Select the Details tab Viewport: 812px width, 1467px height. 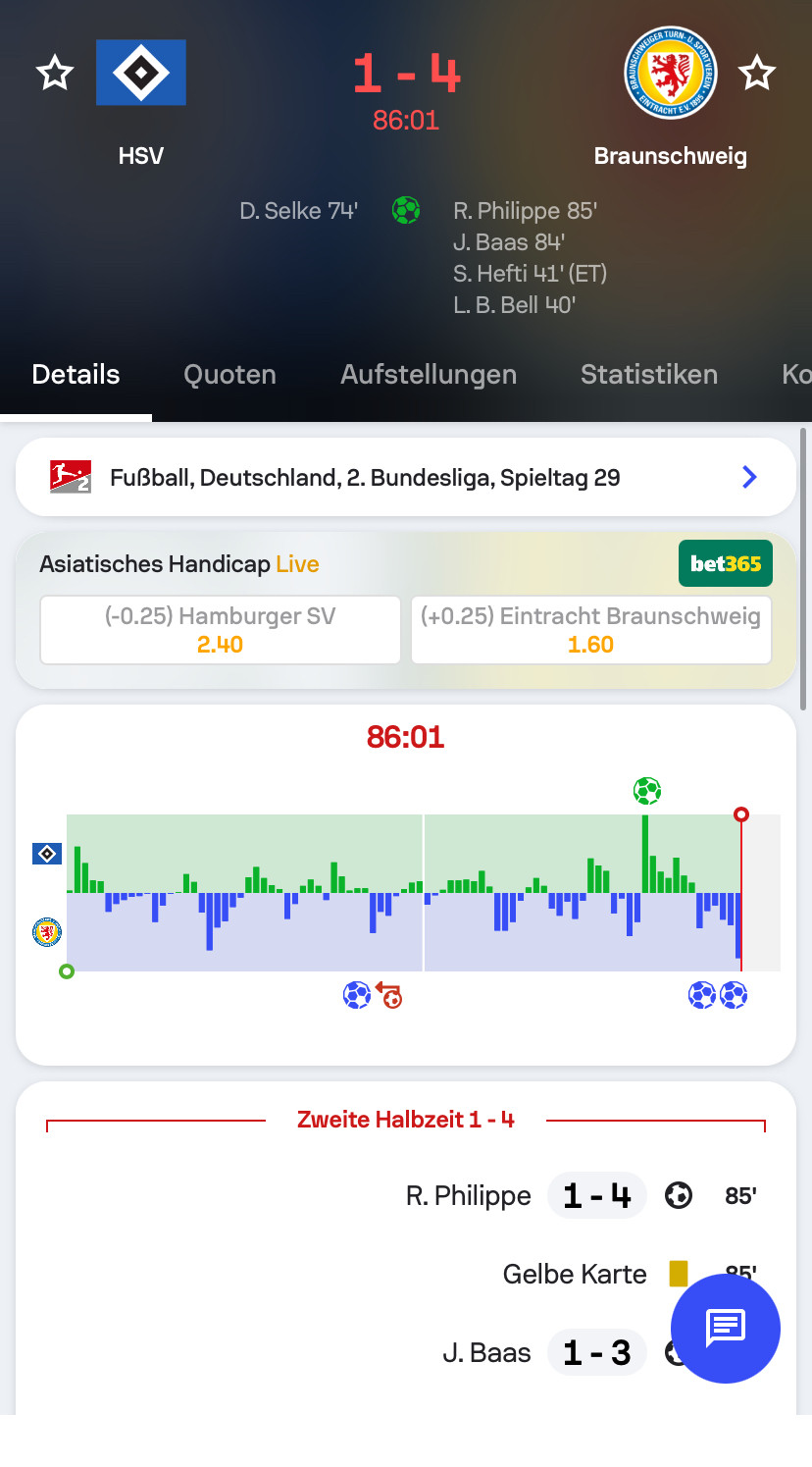pyautogui.click(x=76, y=374)
